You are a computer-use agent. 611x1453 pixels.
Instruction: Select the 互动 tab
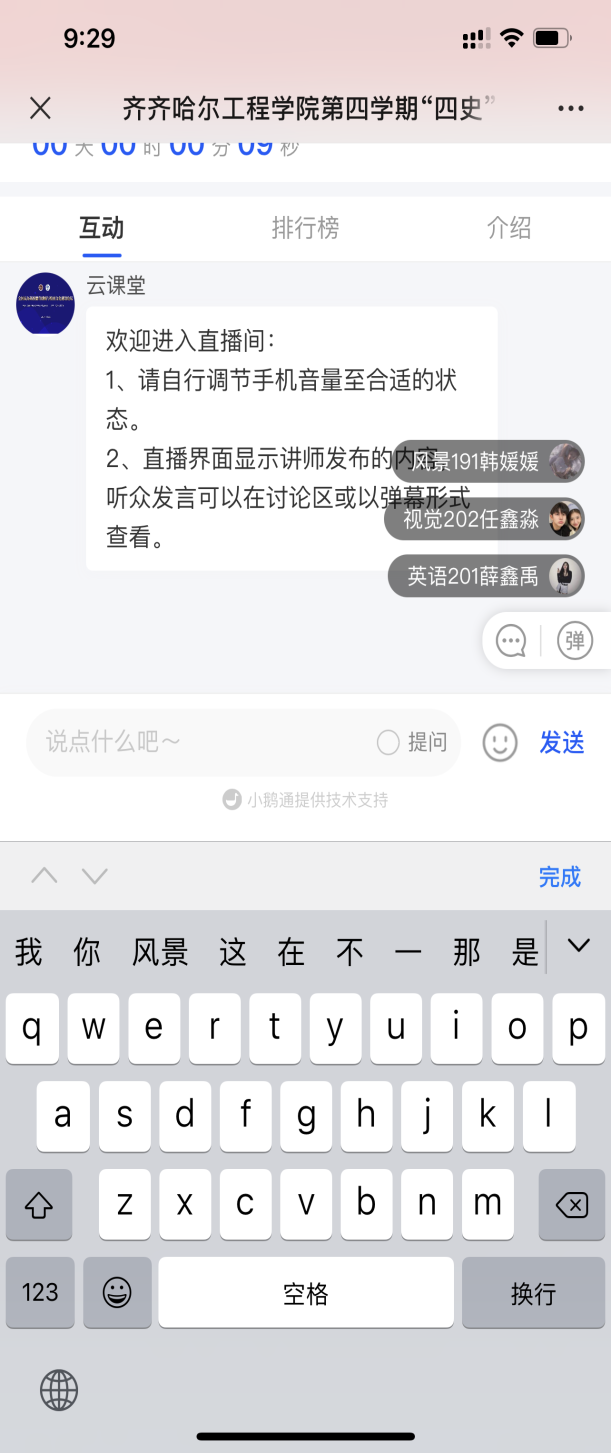pos(101,228)
